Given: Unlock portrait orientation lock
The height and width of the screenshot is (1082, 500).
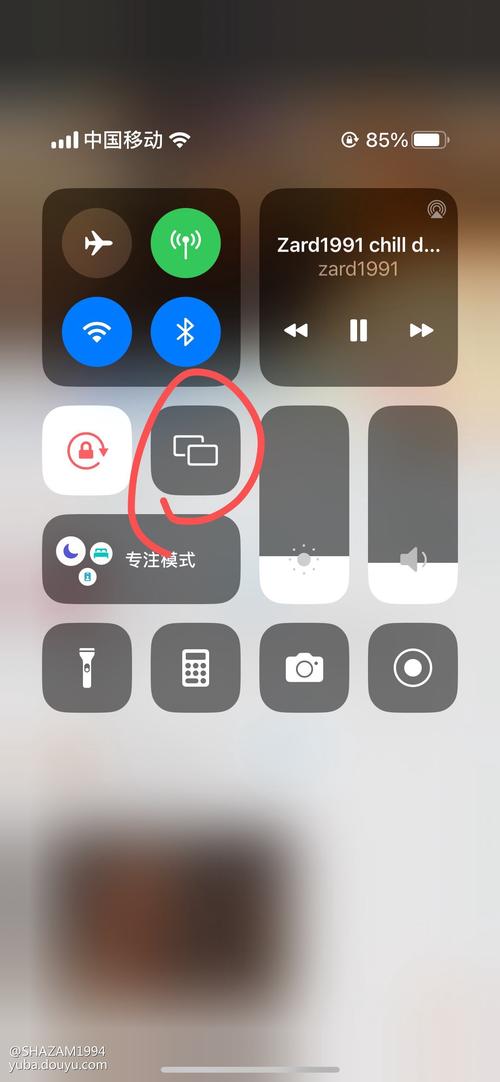Looking at the screenshot, I should [87, 450].
